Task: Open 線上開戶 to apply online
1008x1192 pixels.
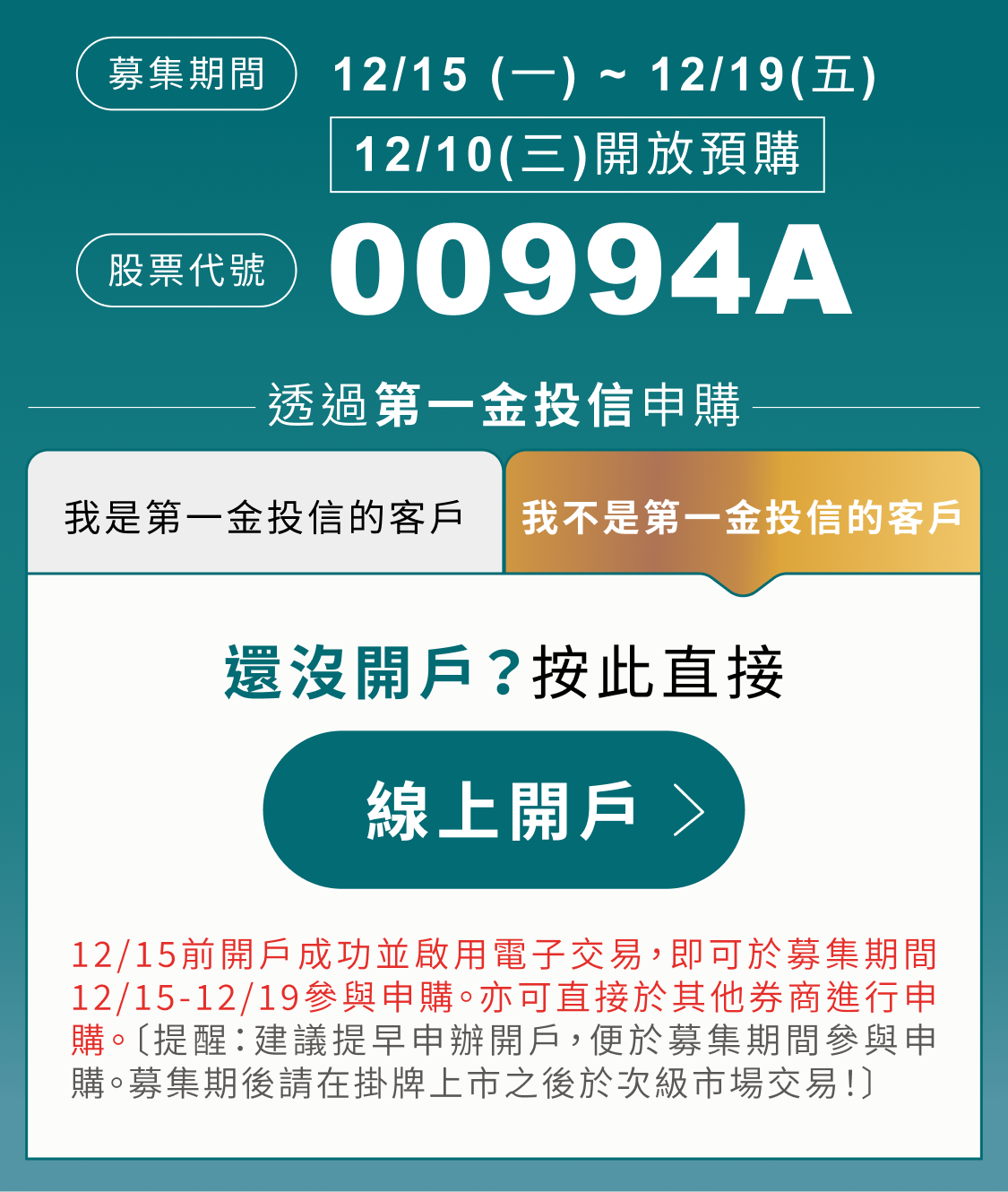Action: tap(504, 809)
